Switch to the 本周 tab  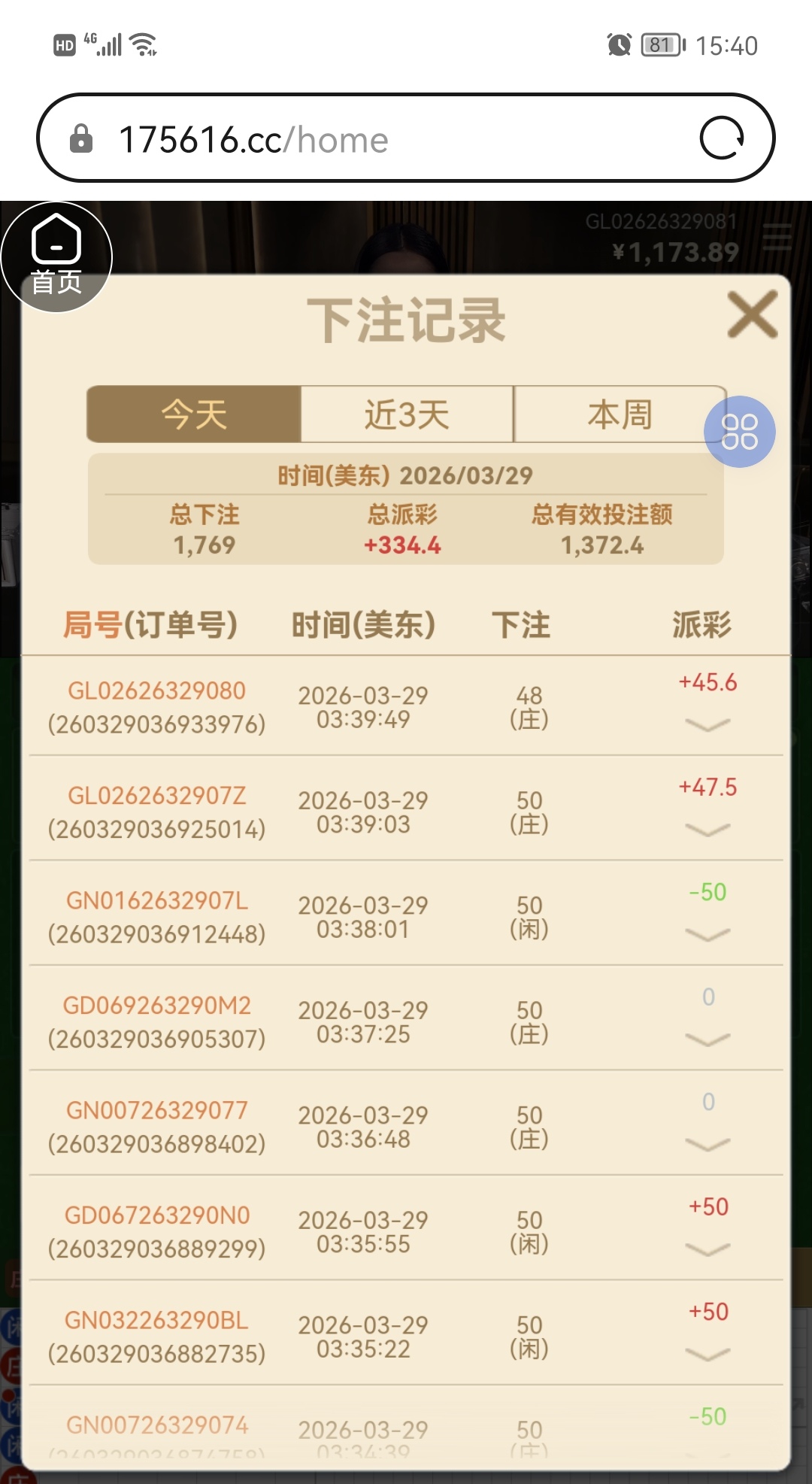tap(619, 414)
